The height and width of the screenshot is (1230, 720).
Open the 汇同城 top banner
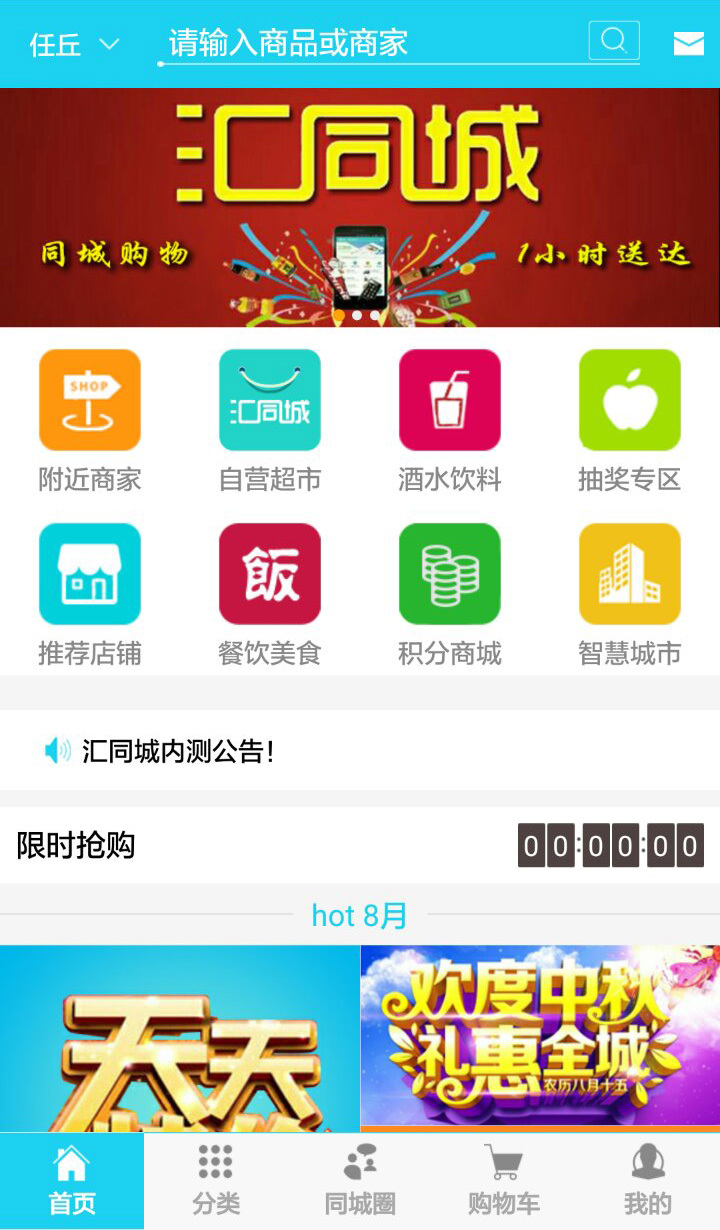tap(360, 207)
